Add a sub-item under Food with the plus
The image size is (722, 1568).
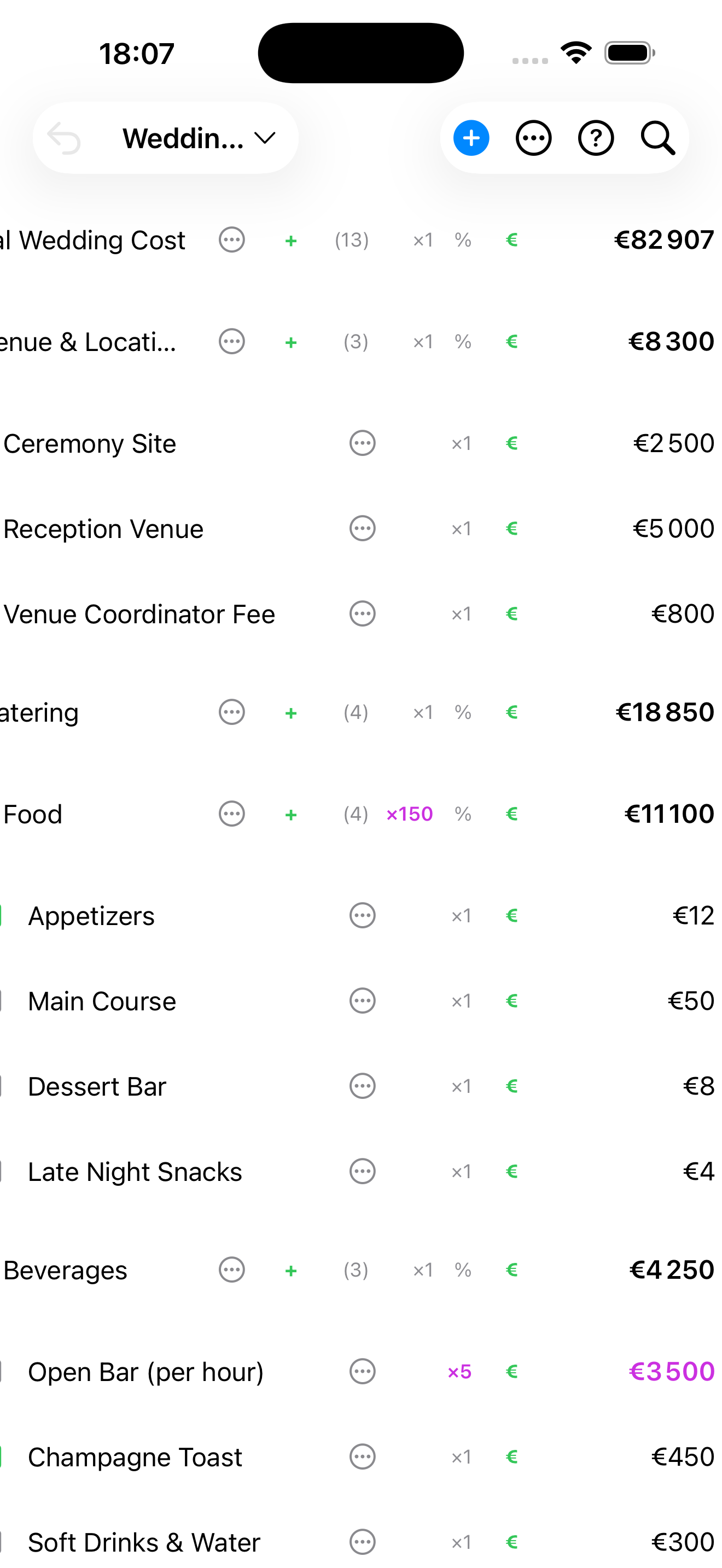[x=291, y=814]
